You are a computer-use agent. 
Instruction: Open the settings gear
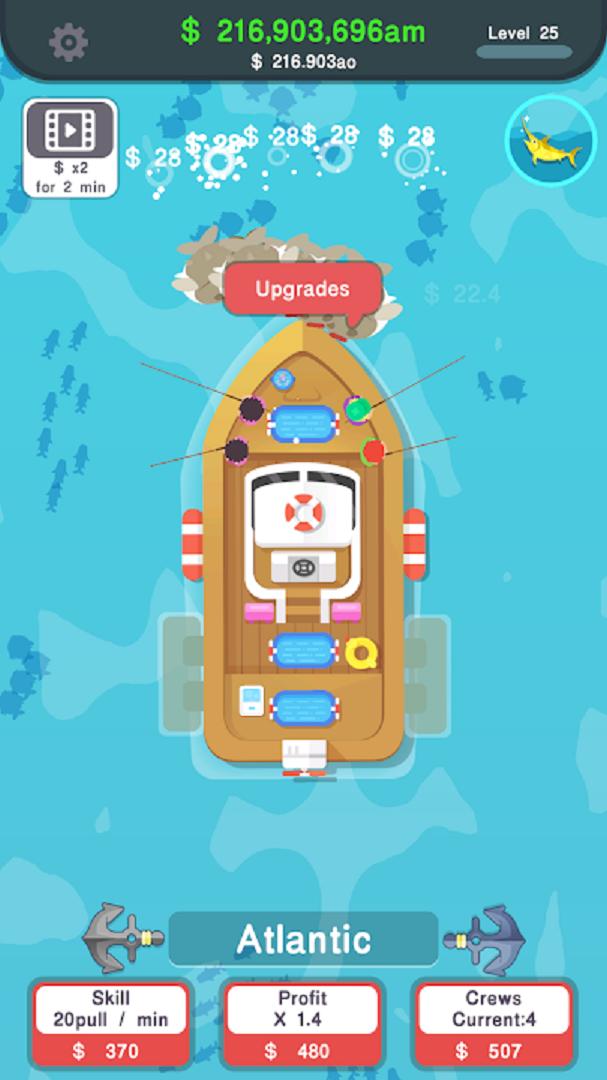tap(69, 42)
